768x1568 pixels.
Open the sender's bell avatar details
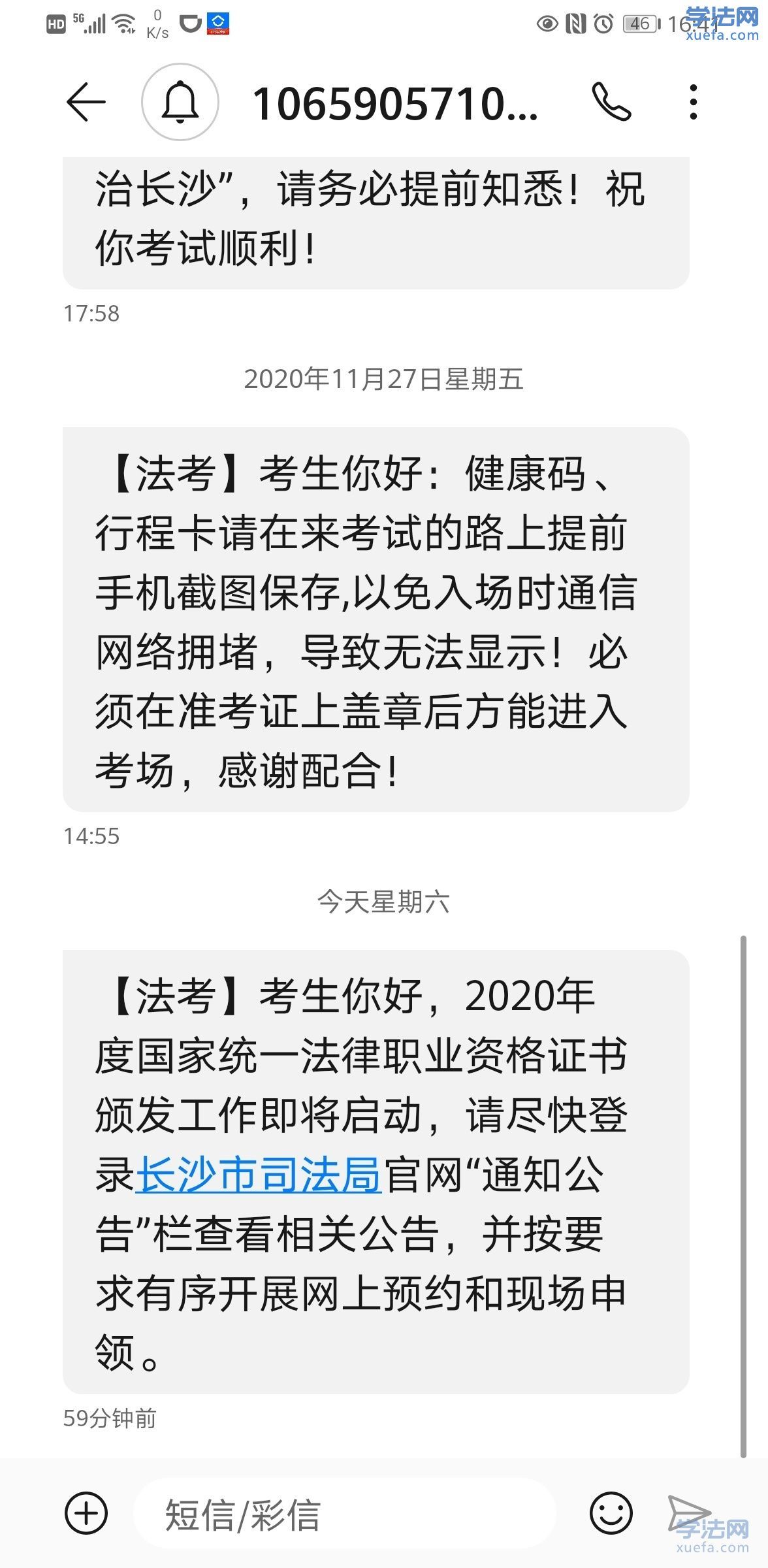click(180, 102)
